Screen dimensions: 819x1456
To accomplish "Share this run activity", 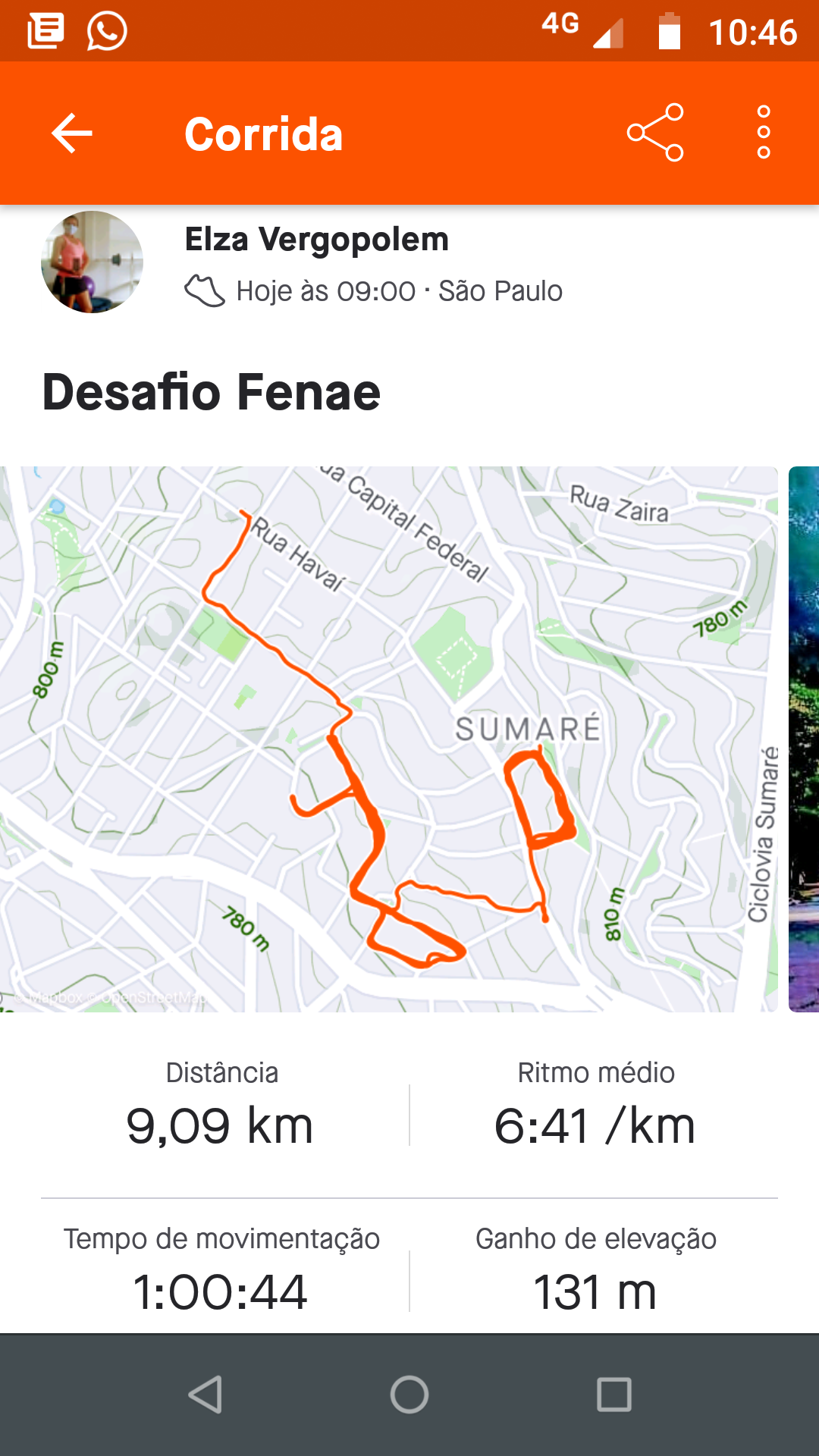I will click(x=655, y=133).
